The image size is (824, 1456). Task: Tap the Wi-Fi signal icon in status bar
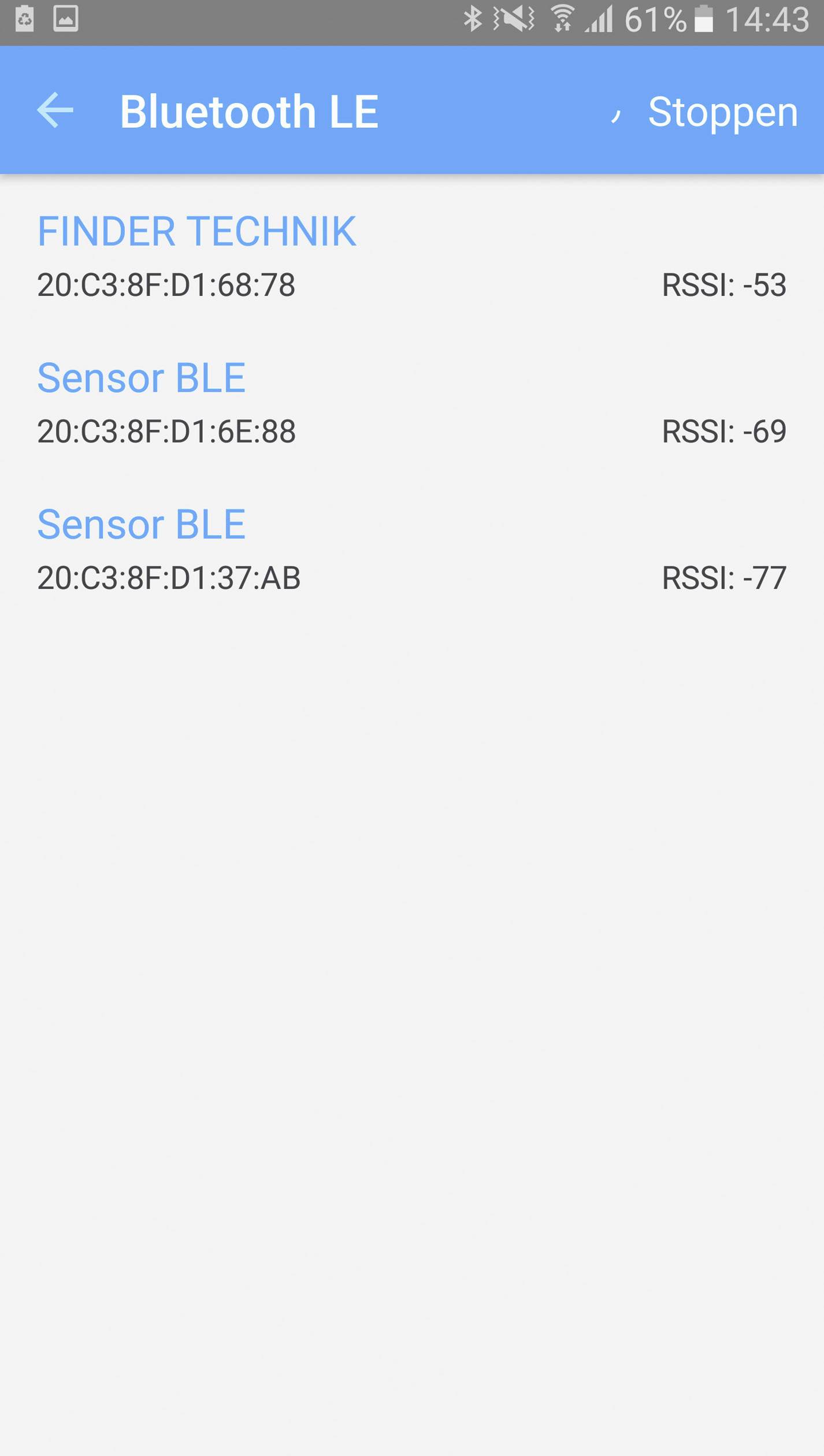coord(562,19)
